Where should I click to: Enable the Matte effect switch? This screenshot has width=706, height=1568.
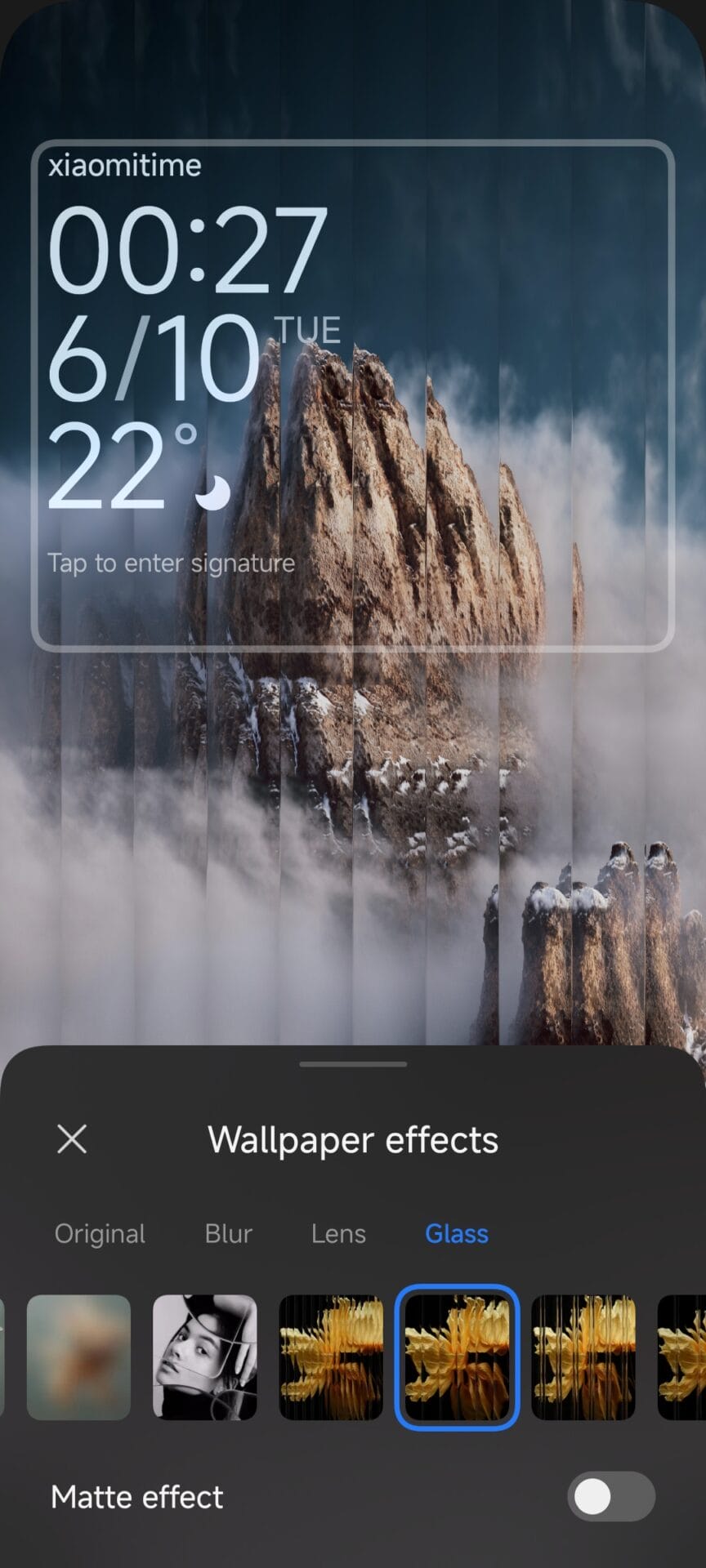point(610,1497)
